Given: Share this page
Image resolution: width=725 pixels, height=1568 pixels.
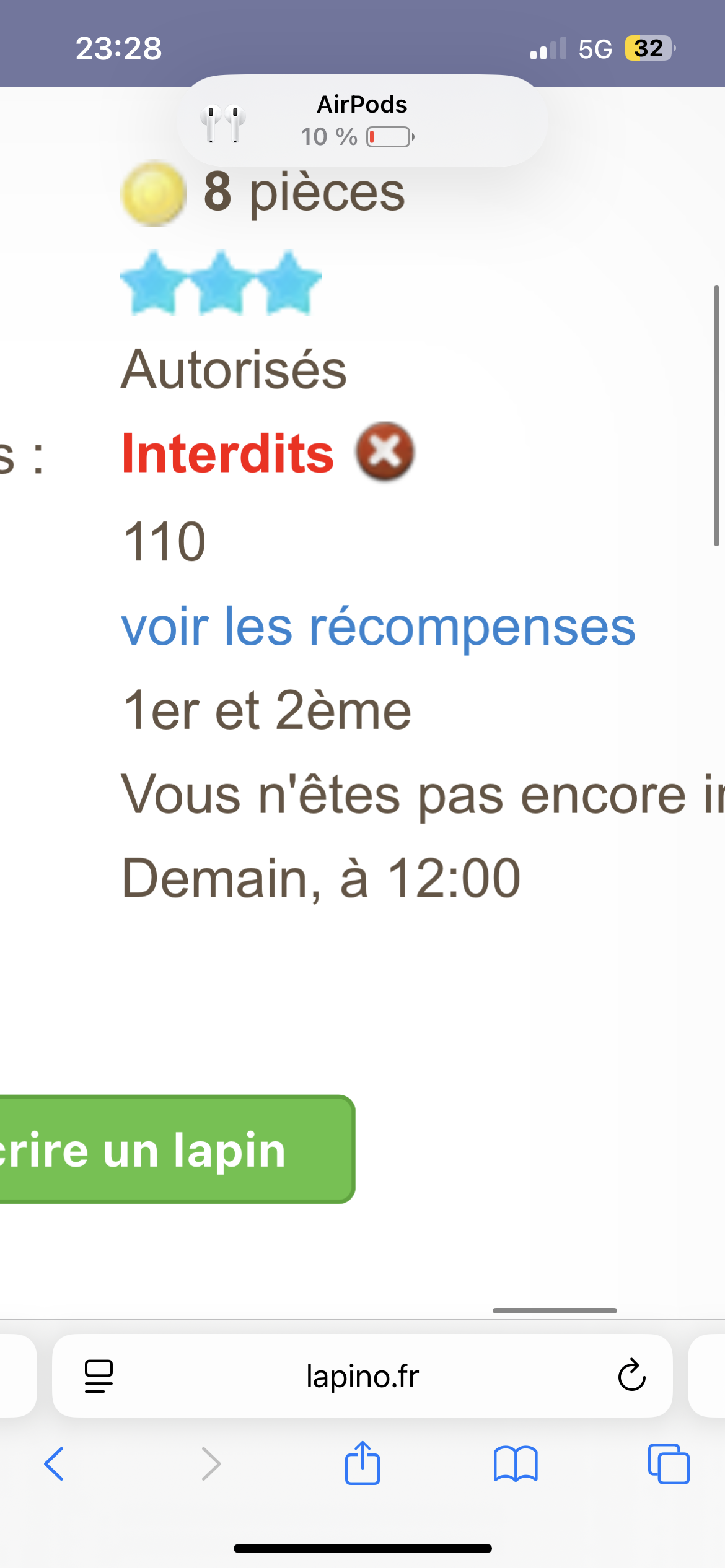Looking at the screenshot, I should click(x=362, y=1463).
